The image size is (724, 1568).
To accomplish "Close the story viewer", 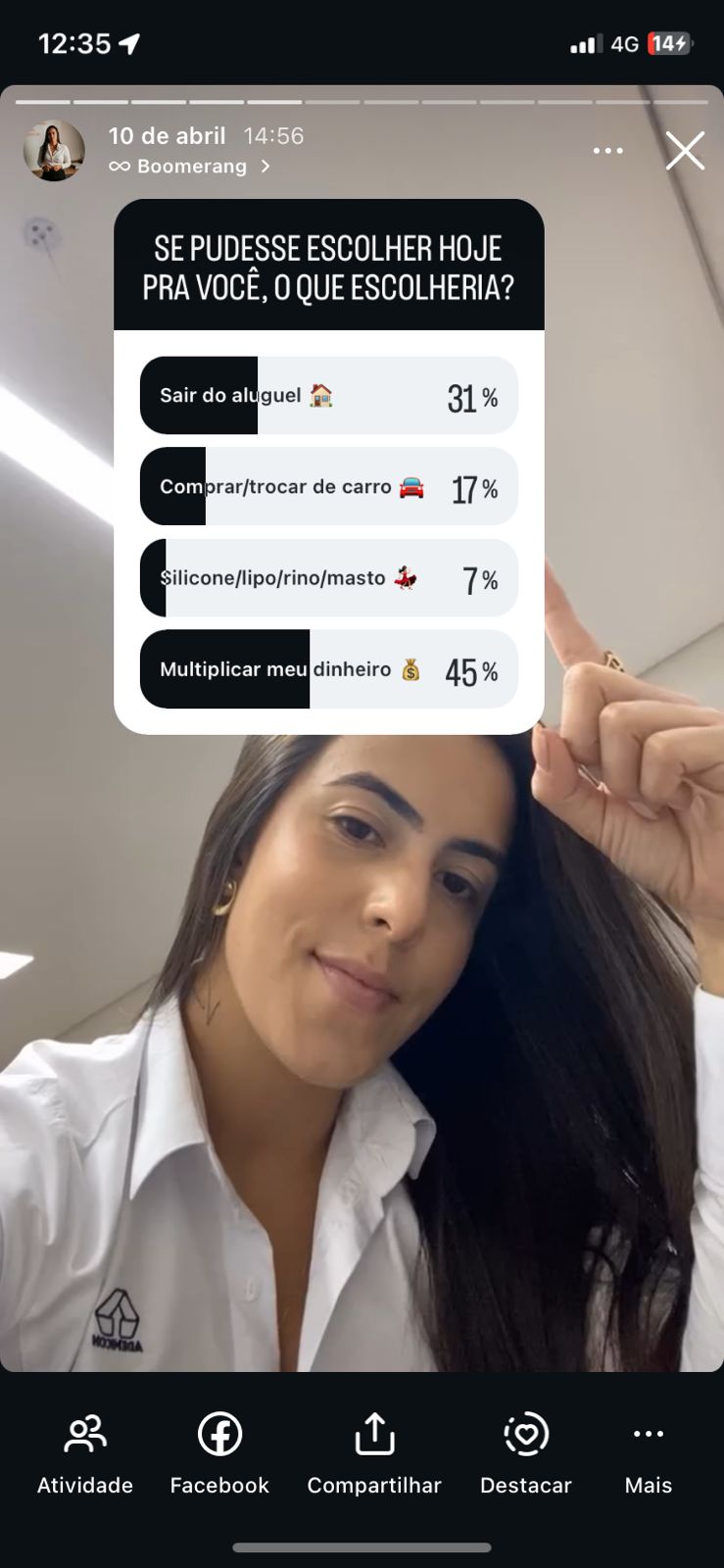I will pyautogui.click(x=685, y=151).
